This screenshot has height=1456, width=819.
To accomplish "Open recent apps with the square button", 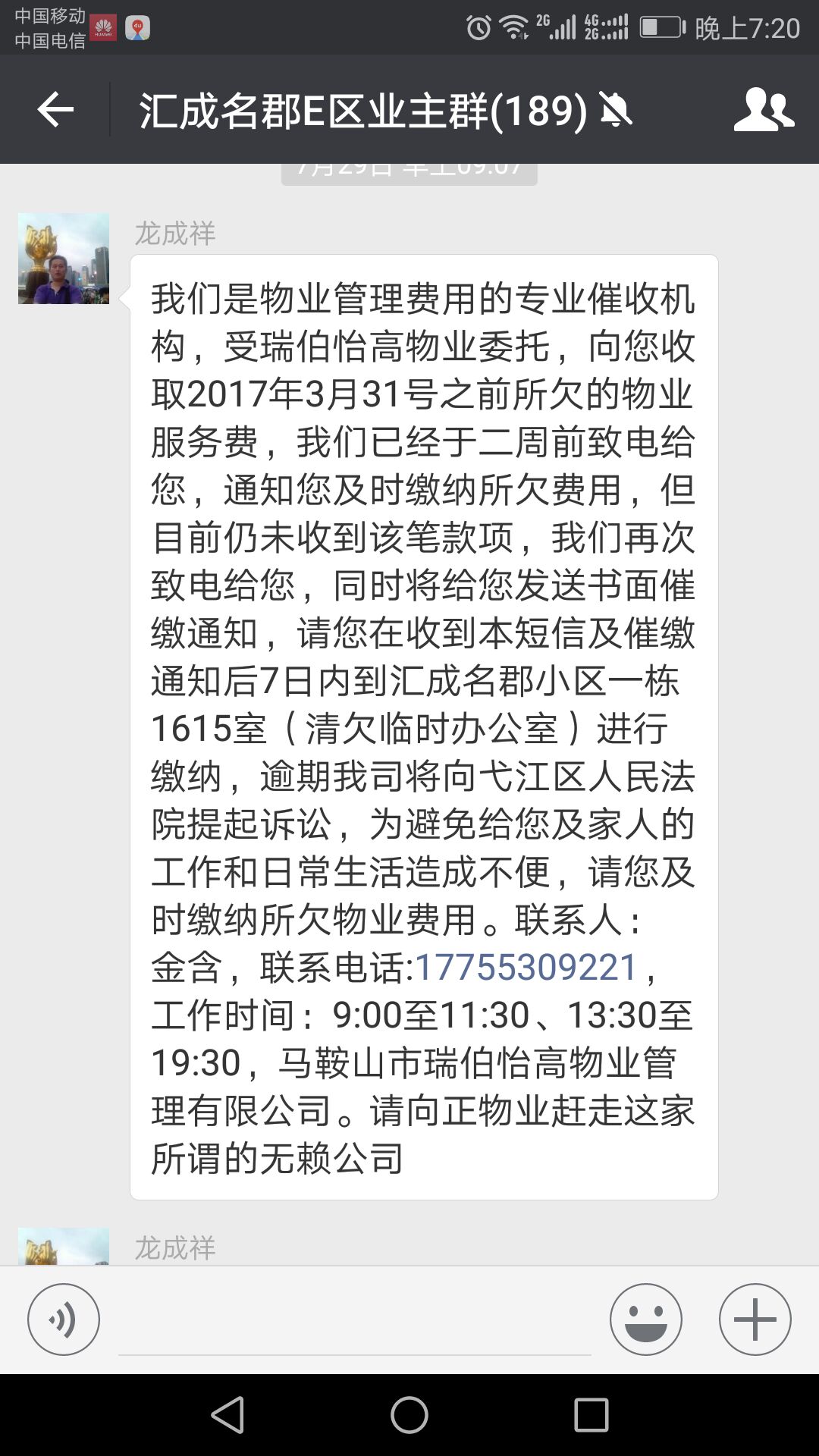I will 591,1415.
